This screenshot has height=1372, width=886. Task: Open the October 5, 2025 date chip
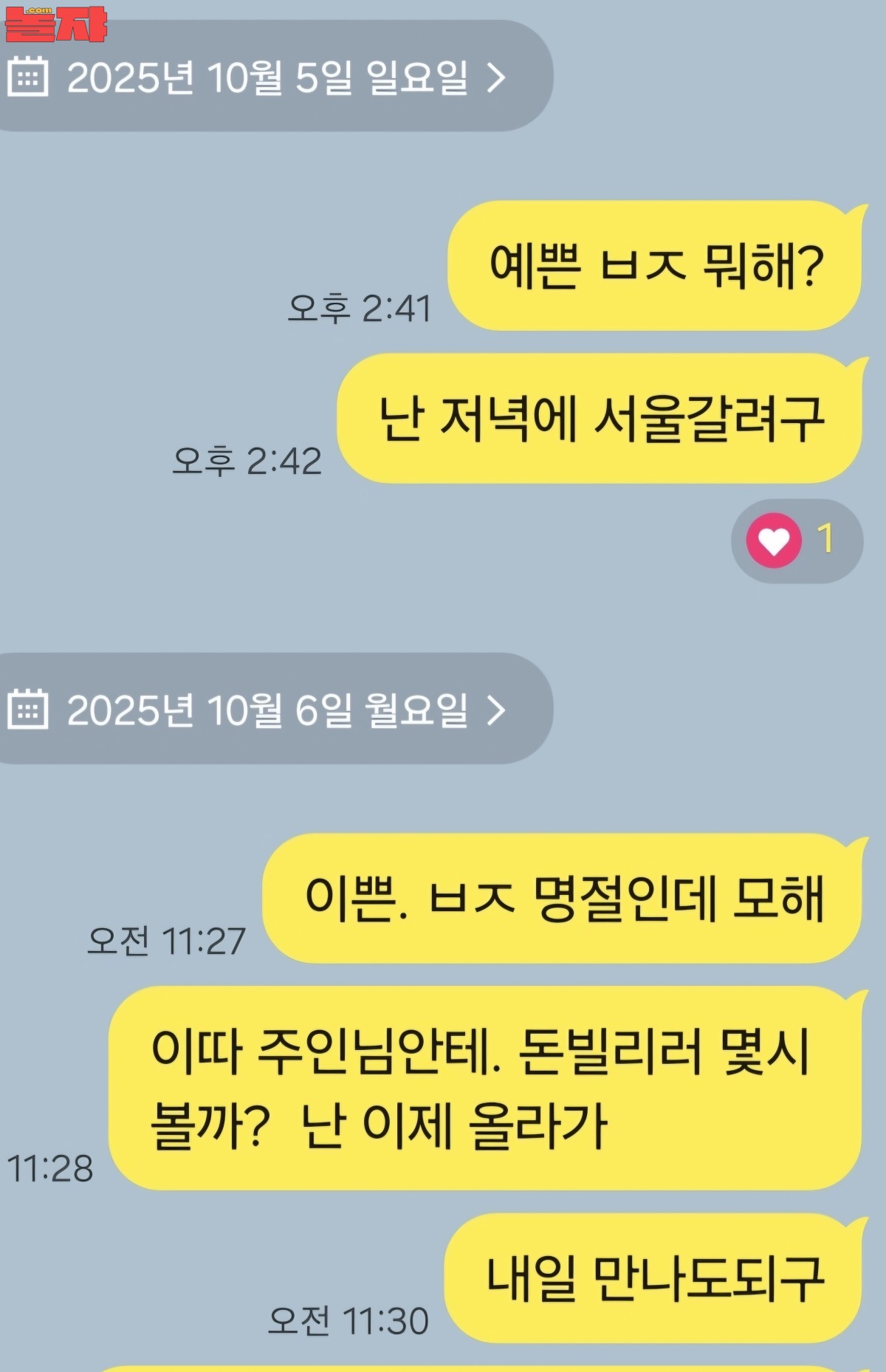click(267, 77)
